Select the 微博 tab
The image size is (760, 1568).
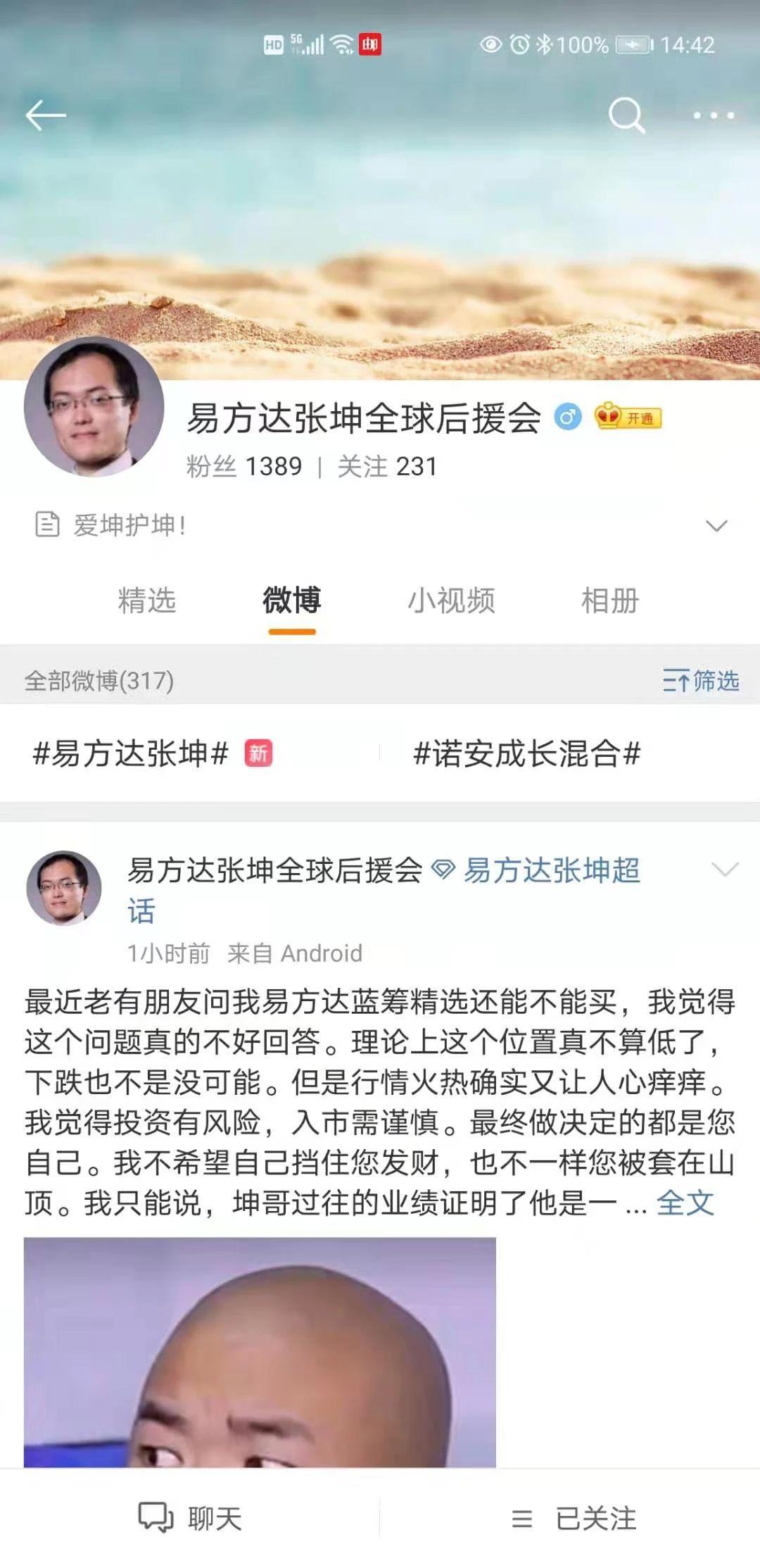pos(292,601)
